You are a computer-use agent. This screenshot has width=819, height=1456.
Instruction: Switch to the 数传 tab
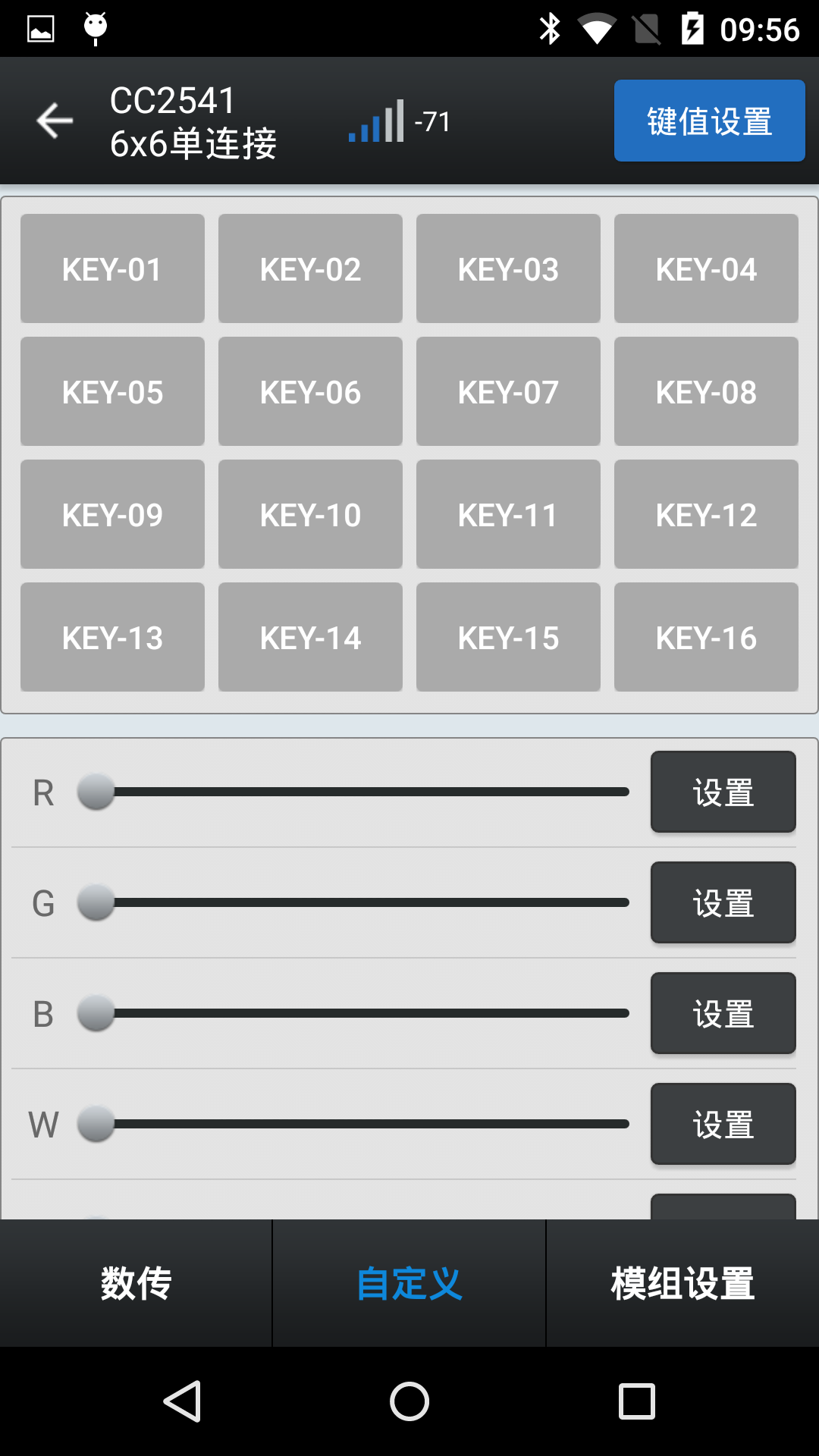(x=136, y=1283)
